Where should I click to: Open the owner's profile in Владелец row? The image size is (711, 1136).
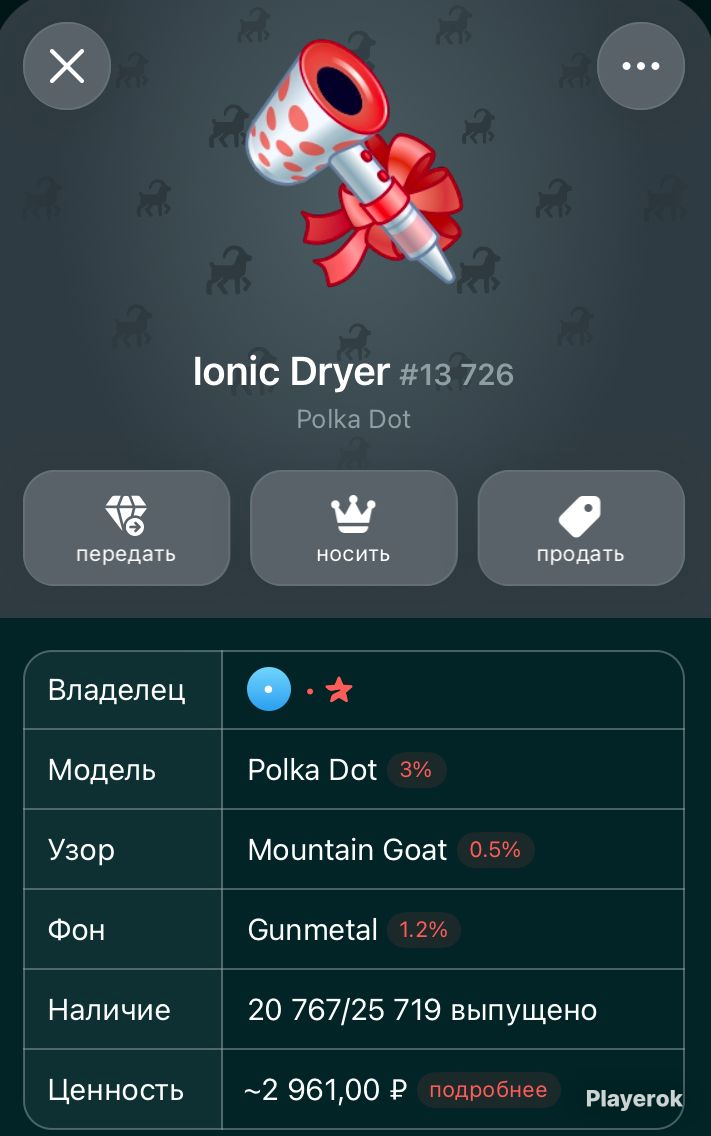click(x=299, y=690)
